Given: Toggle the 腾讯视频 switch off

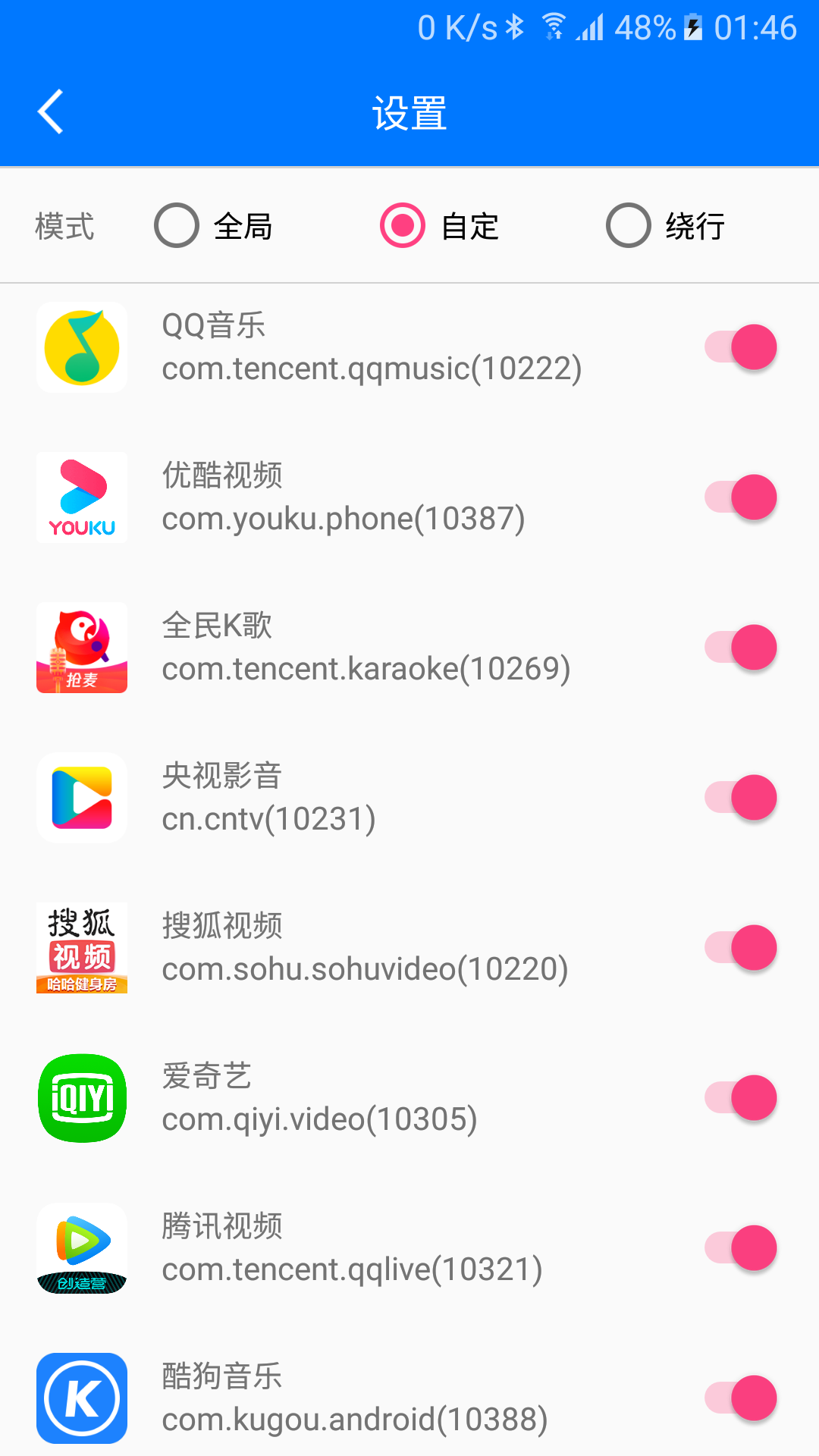Looking at the screenshot, I should coord(741,1248).
